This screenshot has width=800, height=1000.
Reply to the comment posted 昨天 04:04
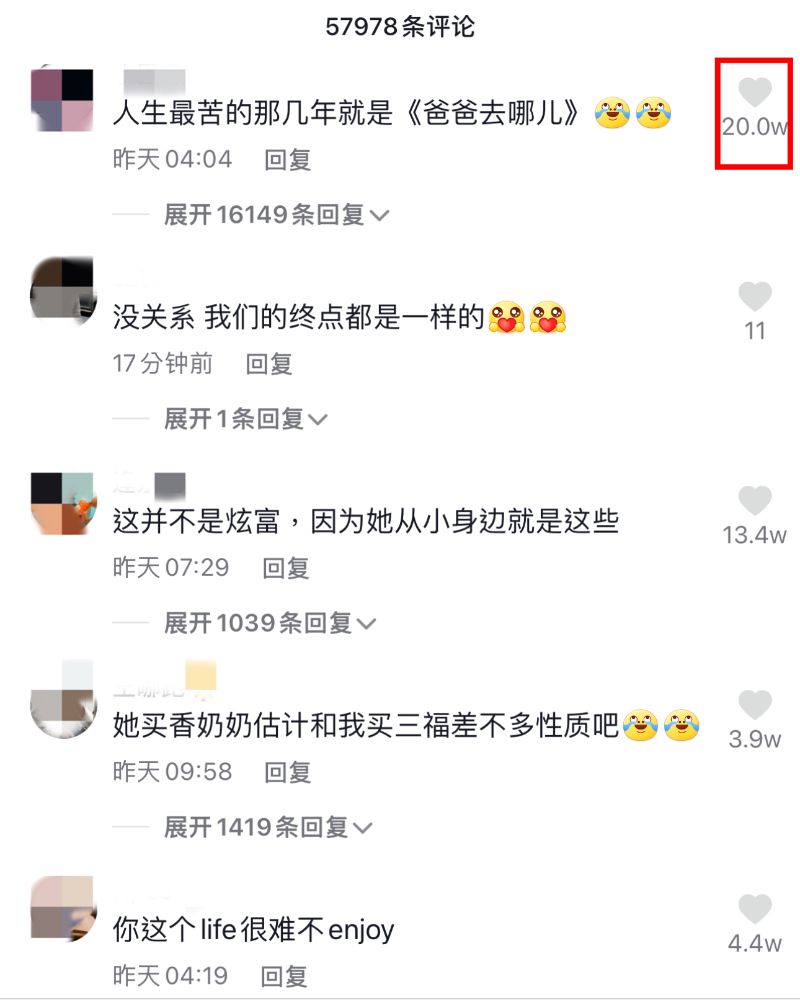pyautogui.click(x=287, y=159)
